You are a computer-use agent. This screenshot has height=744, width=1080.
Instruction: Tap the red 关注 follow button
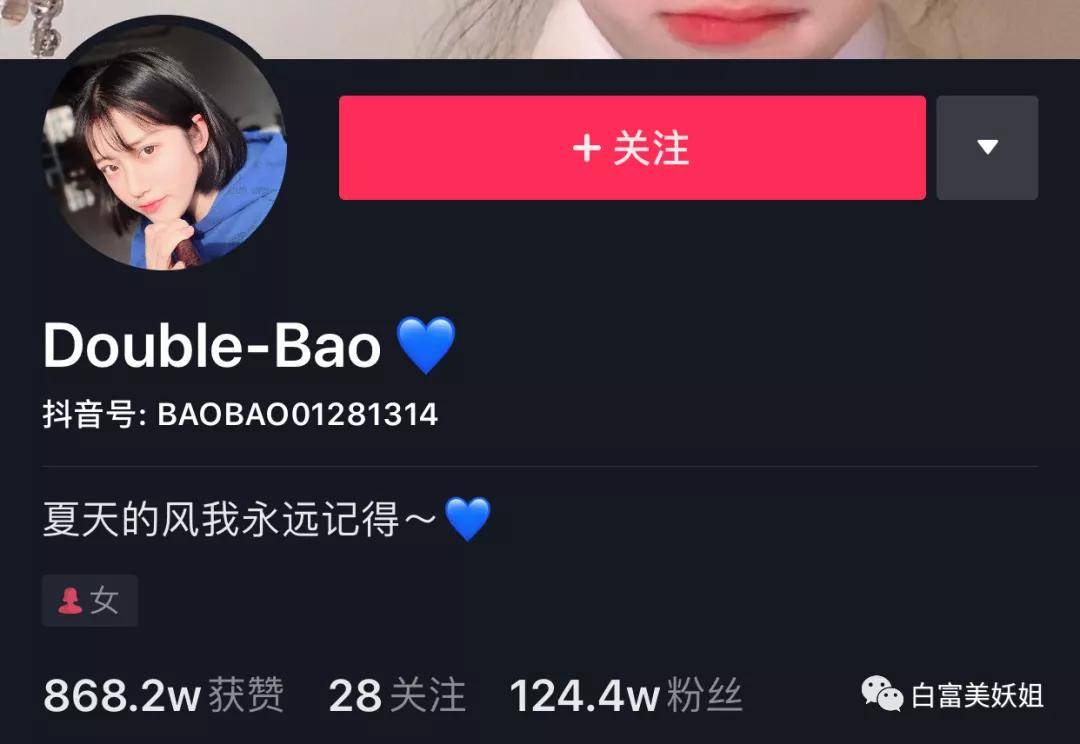click(x=632, y=148)
